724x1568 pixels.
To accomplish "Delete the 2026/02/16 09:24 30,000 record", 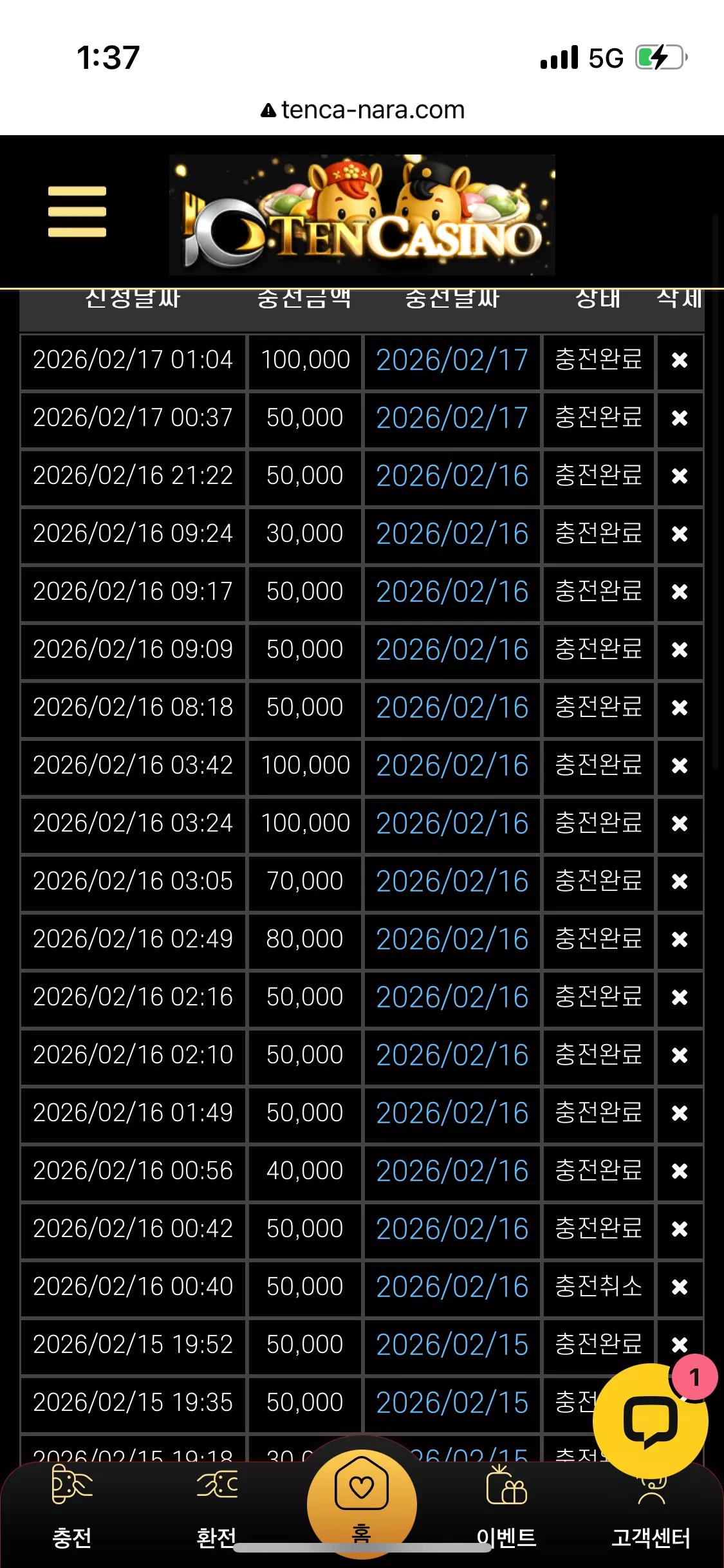I will (680, 534).
